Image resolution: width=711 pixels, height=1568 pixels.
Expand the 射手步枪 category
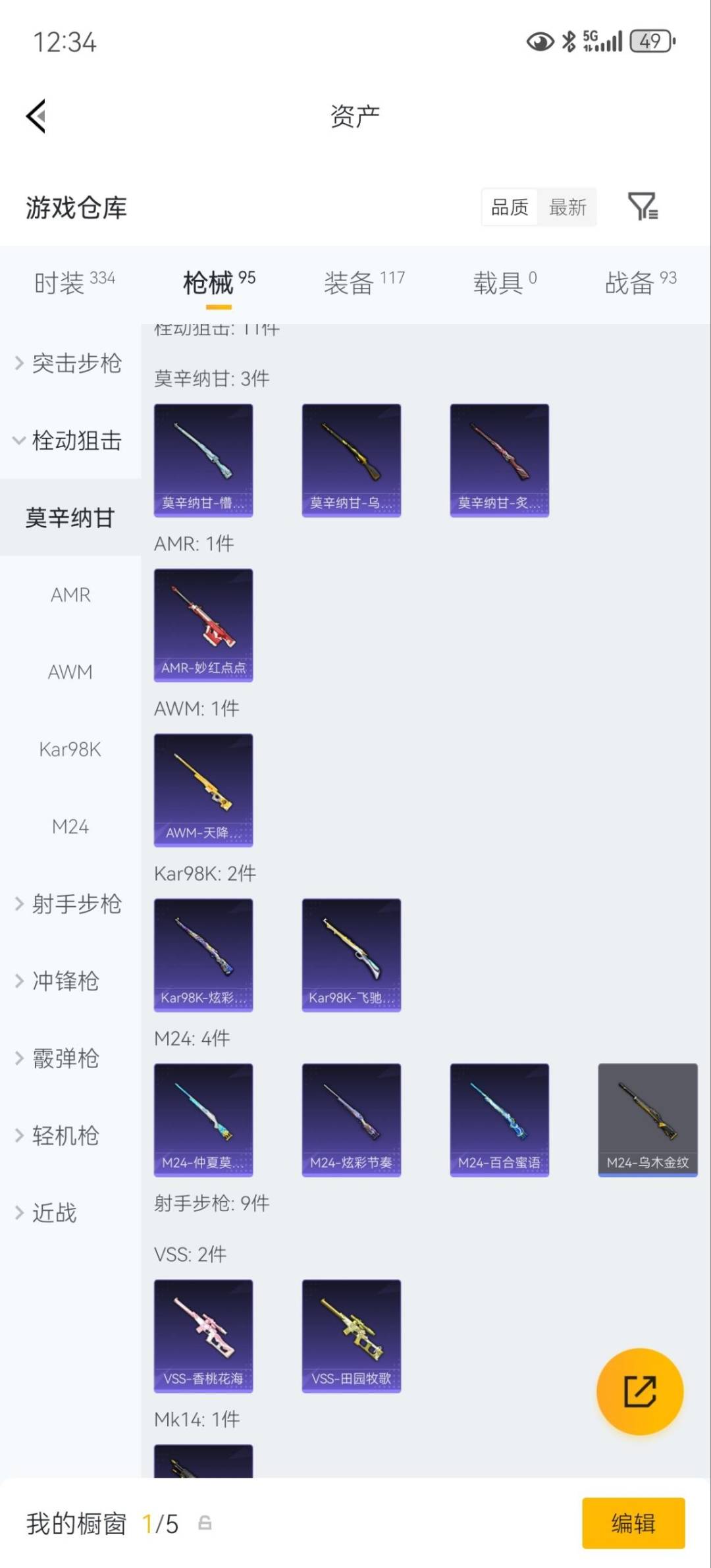[x=75, y=905]
